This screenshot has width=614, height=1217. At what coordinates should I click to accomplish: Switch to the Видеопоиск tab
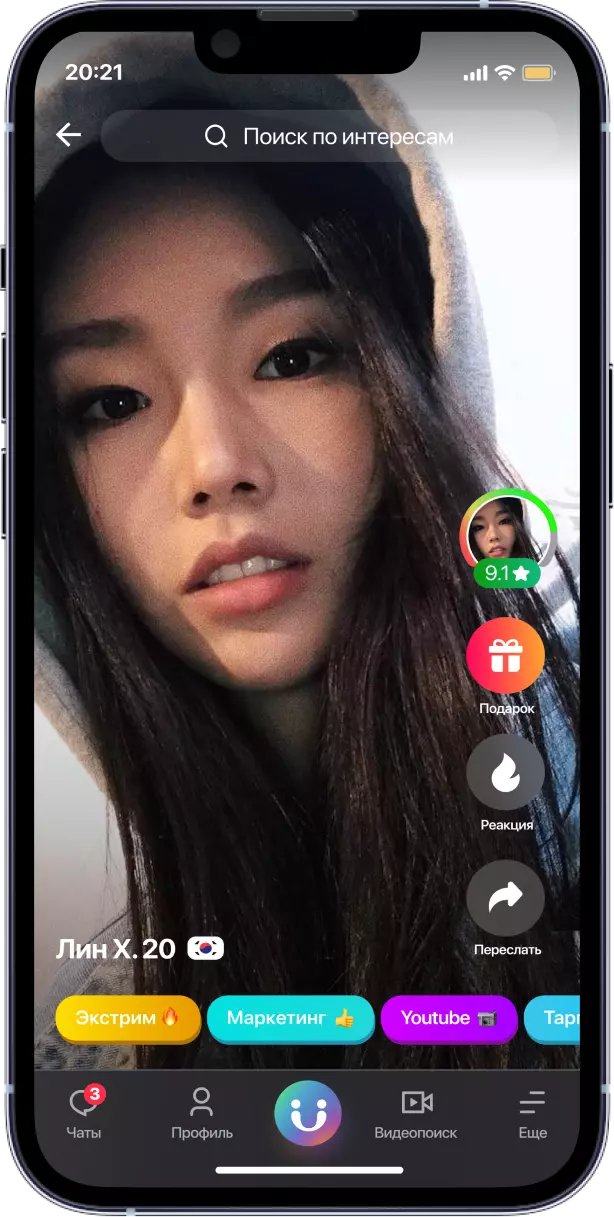point(416,1113)
